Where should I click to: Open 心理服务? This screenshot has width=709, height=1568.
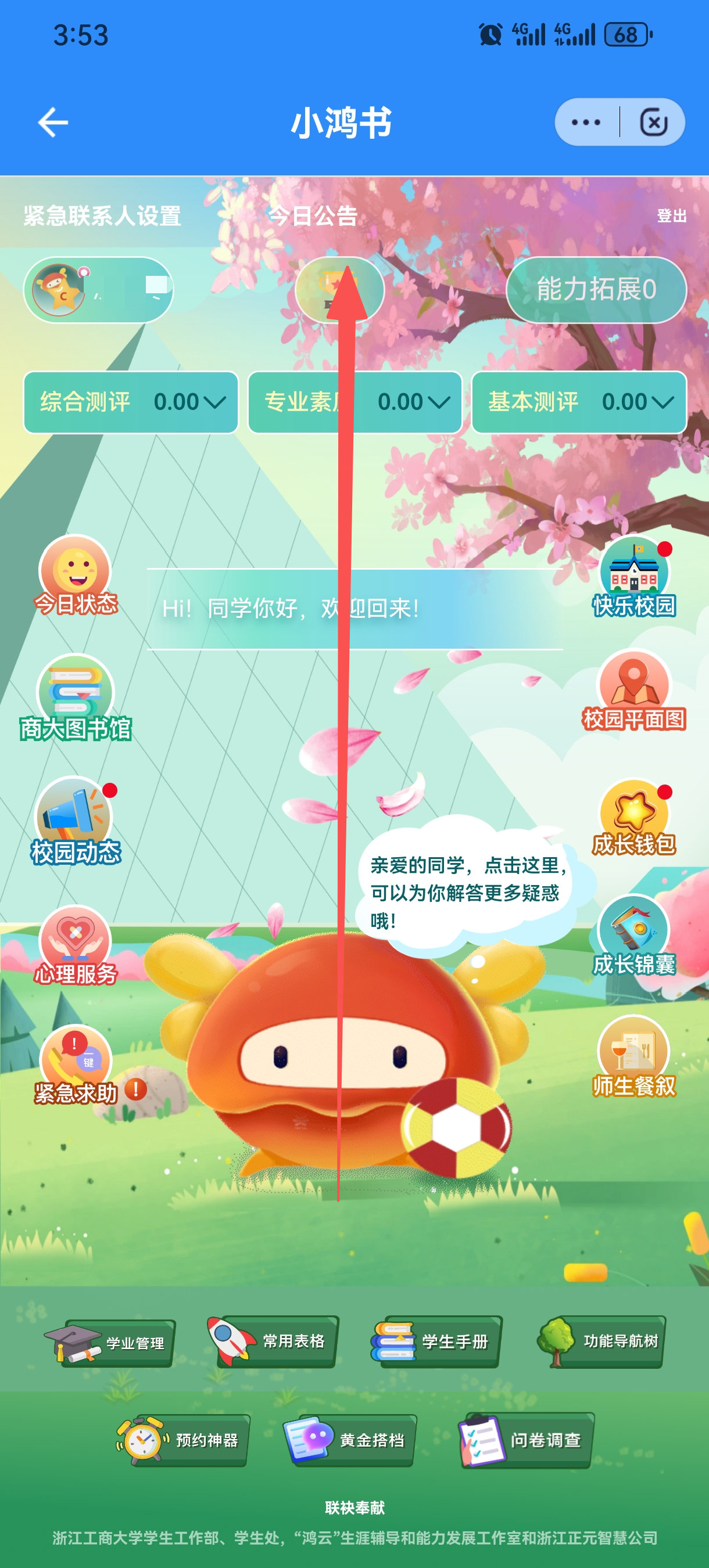[76, 945]
